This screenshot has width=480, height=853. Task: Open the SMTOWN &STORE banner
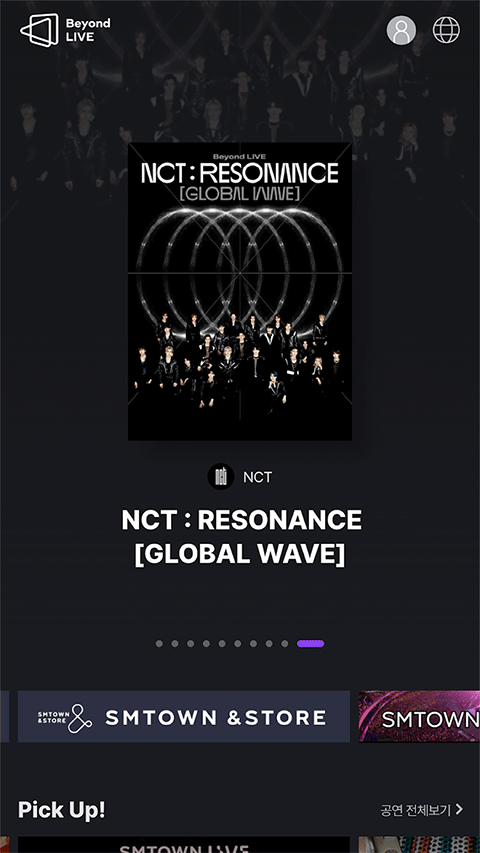(x=184, y=716)
